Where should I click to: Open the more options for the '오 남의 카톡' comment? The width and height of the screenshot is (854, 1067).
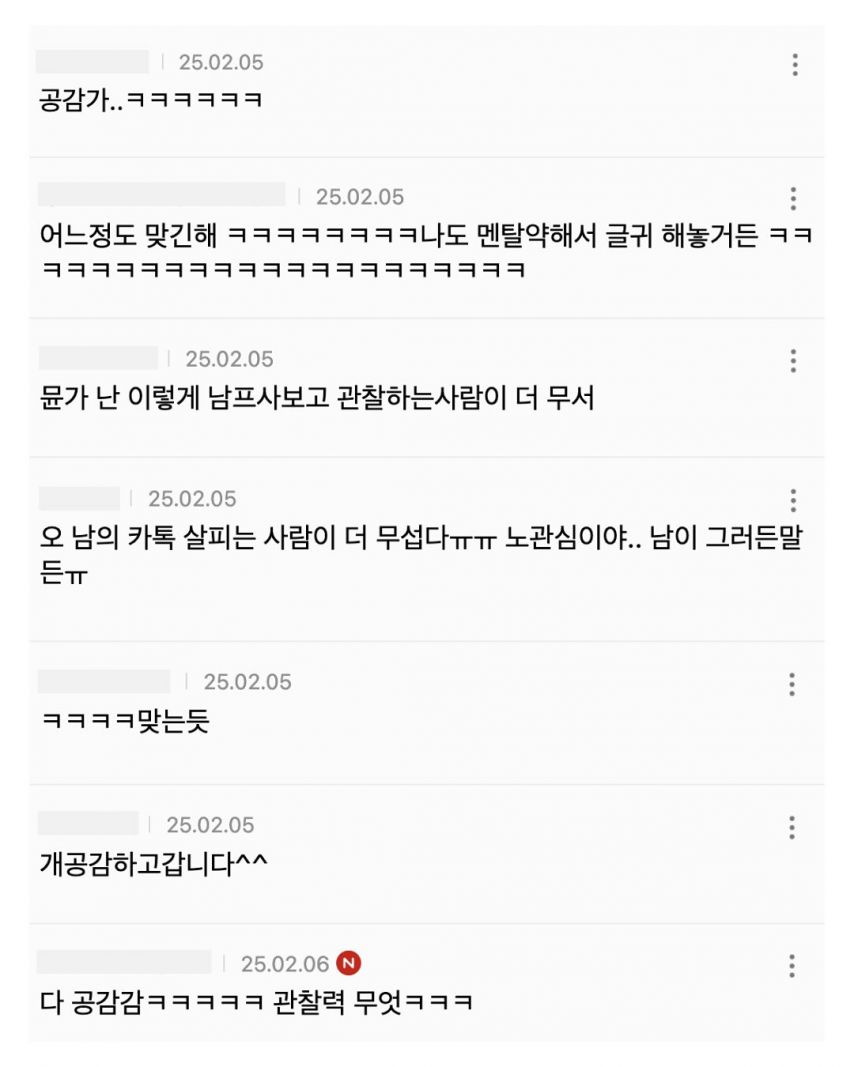point(793,500)
